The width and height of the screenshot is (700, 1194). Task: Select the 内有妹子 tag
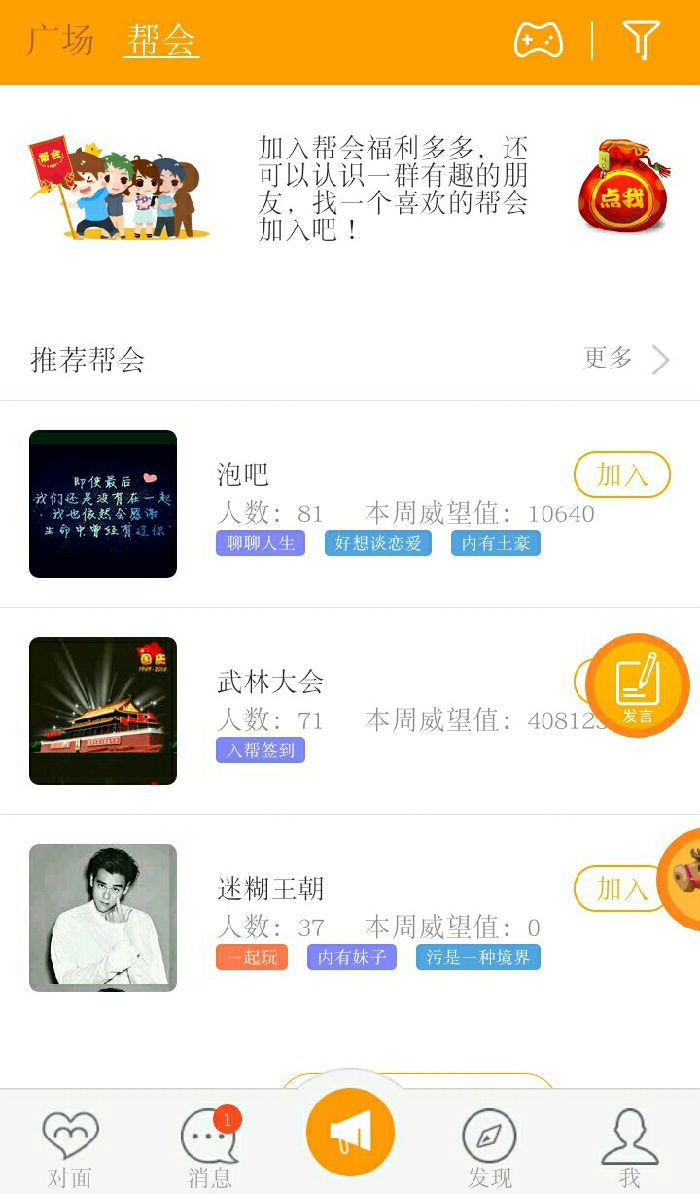(351, 957)
